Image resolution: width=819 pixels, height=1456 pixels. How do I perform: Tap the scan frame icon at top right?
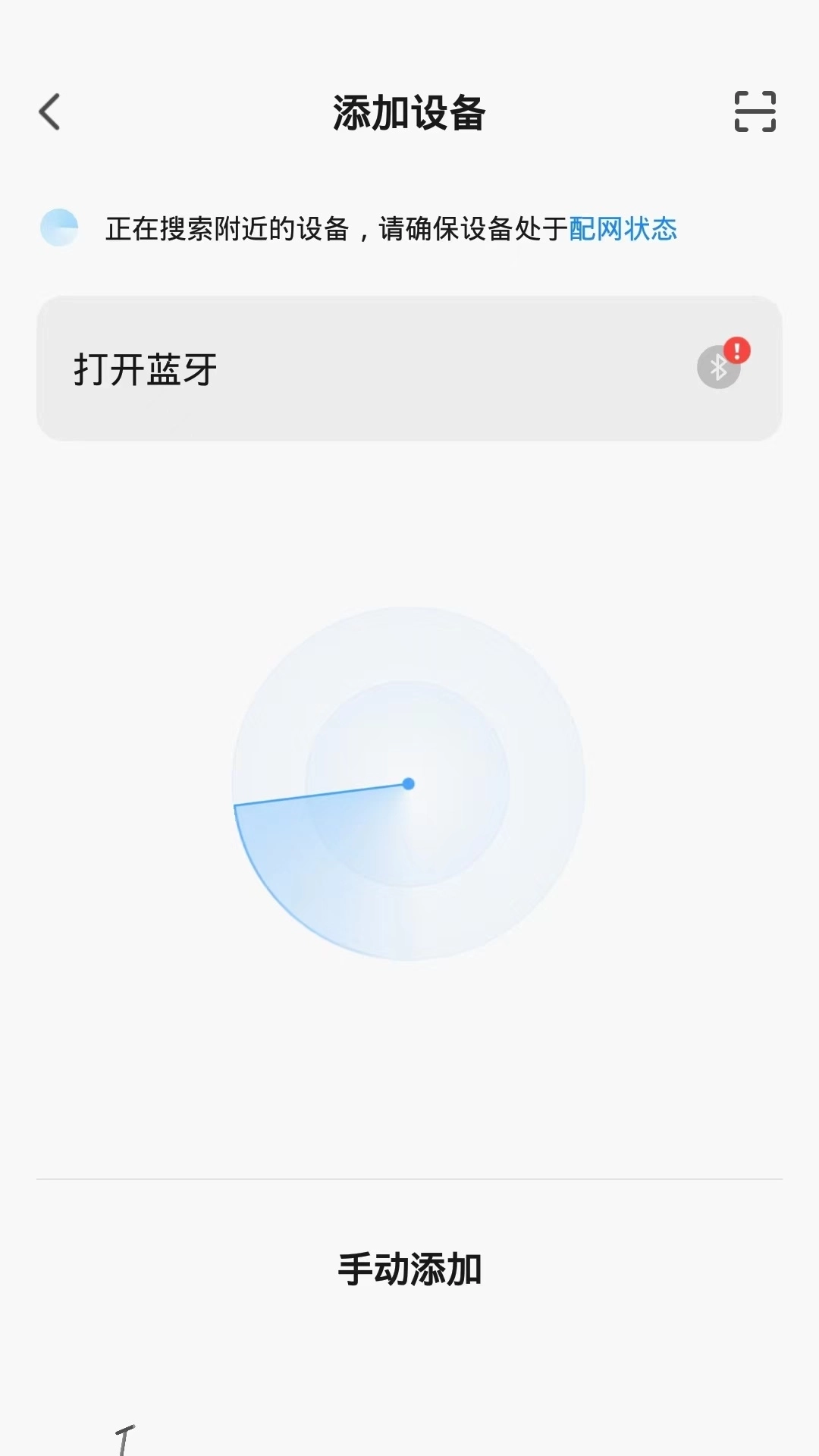757,111
